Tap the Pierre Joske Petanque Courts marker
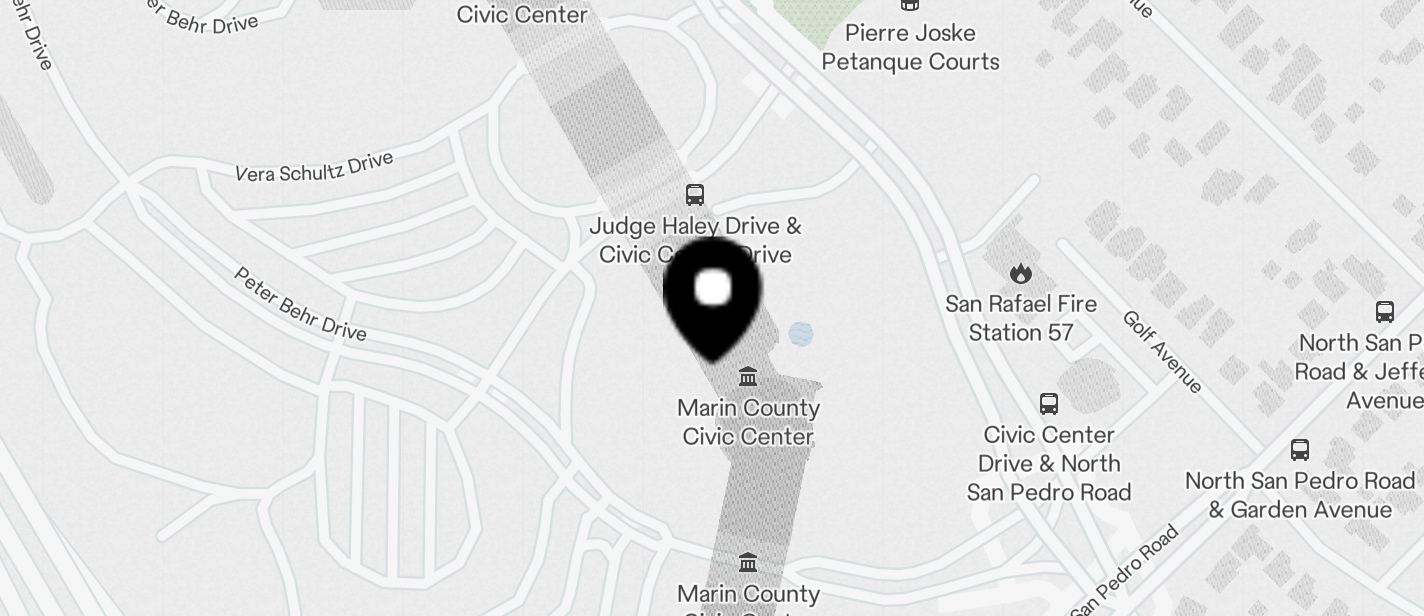The width and height of the screenshot is (1424, 616). (x=909, y=5)
